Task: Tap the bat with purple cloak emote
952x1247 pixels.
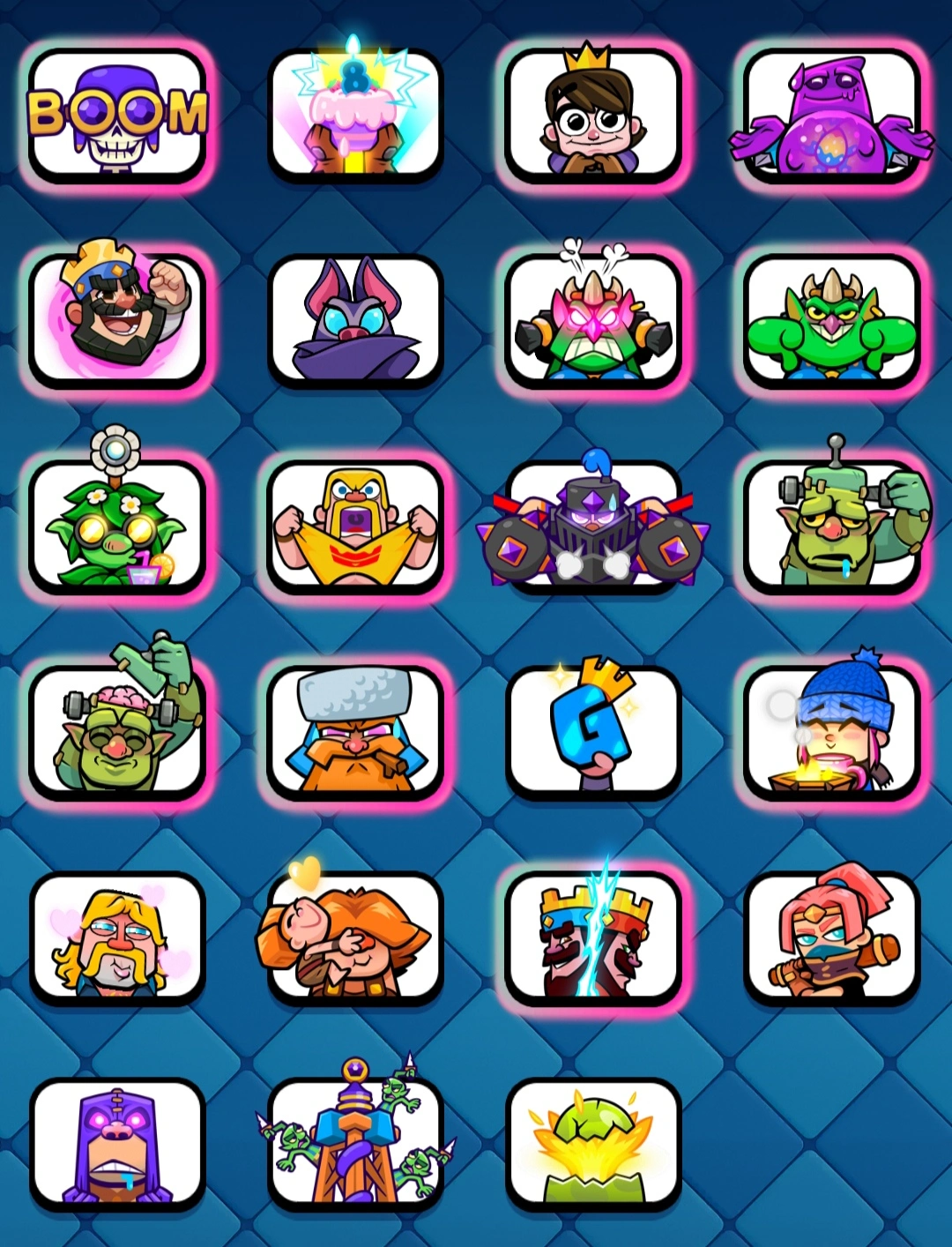Action: [355, 320]
